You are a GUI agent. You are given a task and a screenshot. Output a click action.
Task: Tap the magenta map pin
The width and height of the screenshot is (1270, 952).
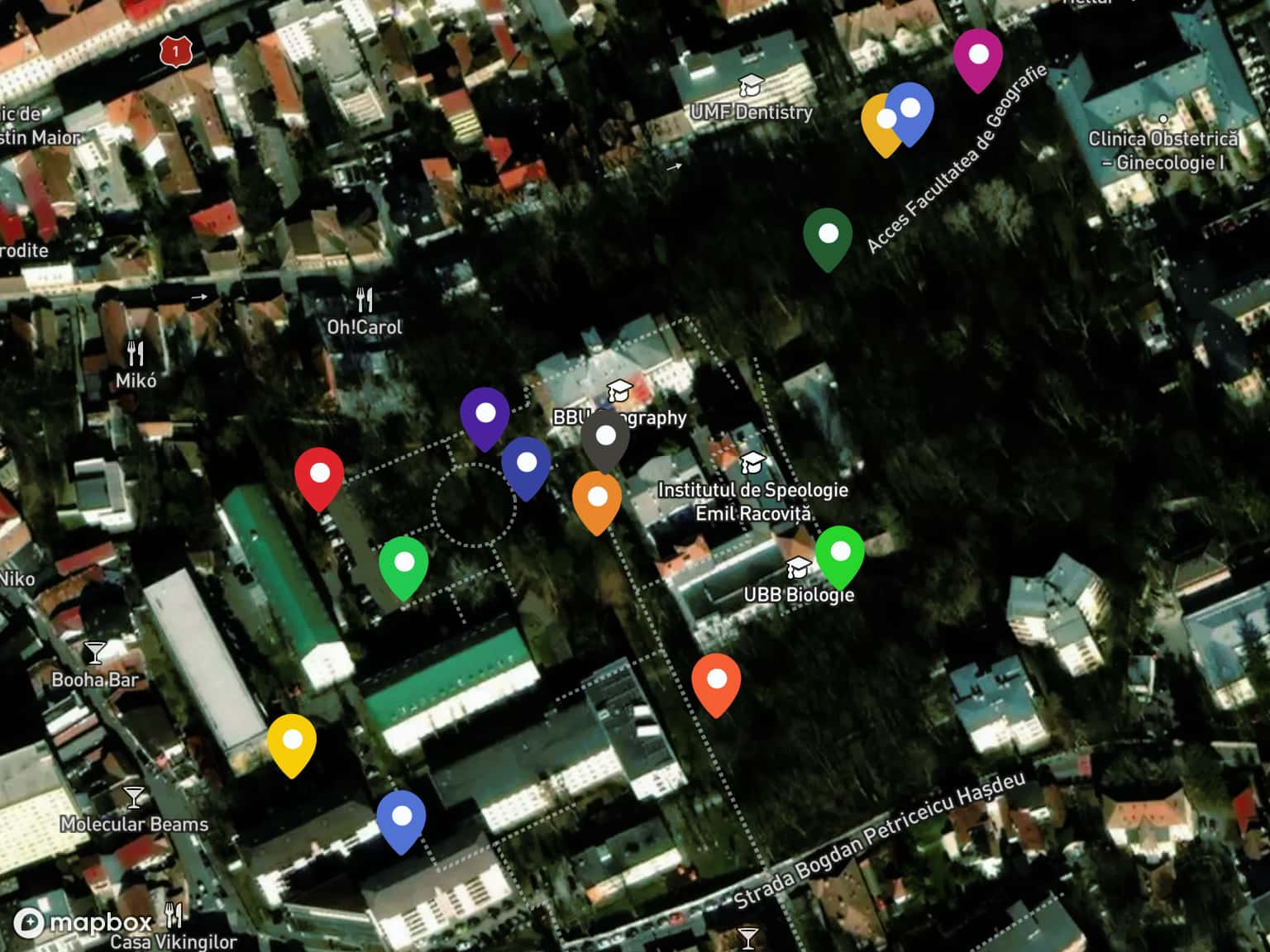[977, 56]
